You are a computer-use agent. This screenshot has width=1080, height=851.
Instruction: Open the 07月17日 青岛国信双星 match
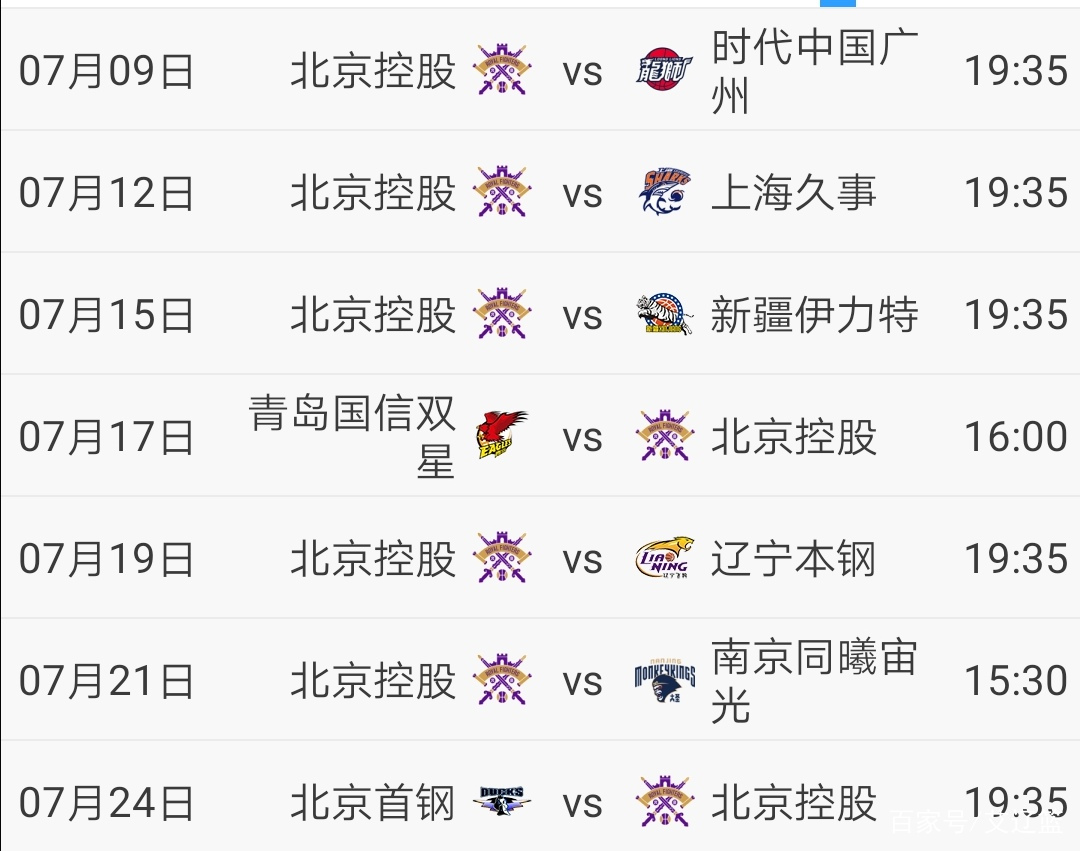(x=540, y=437)
